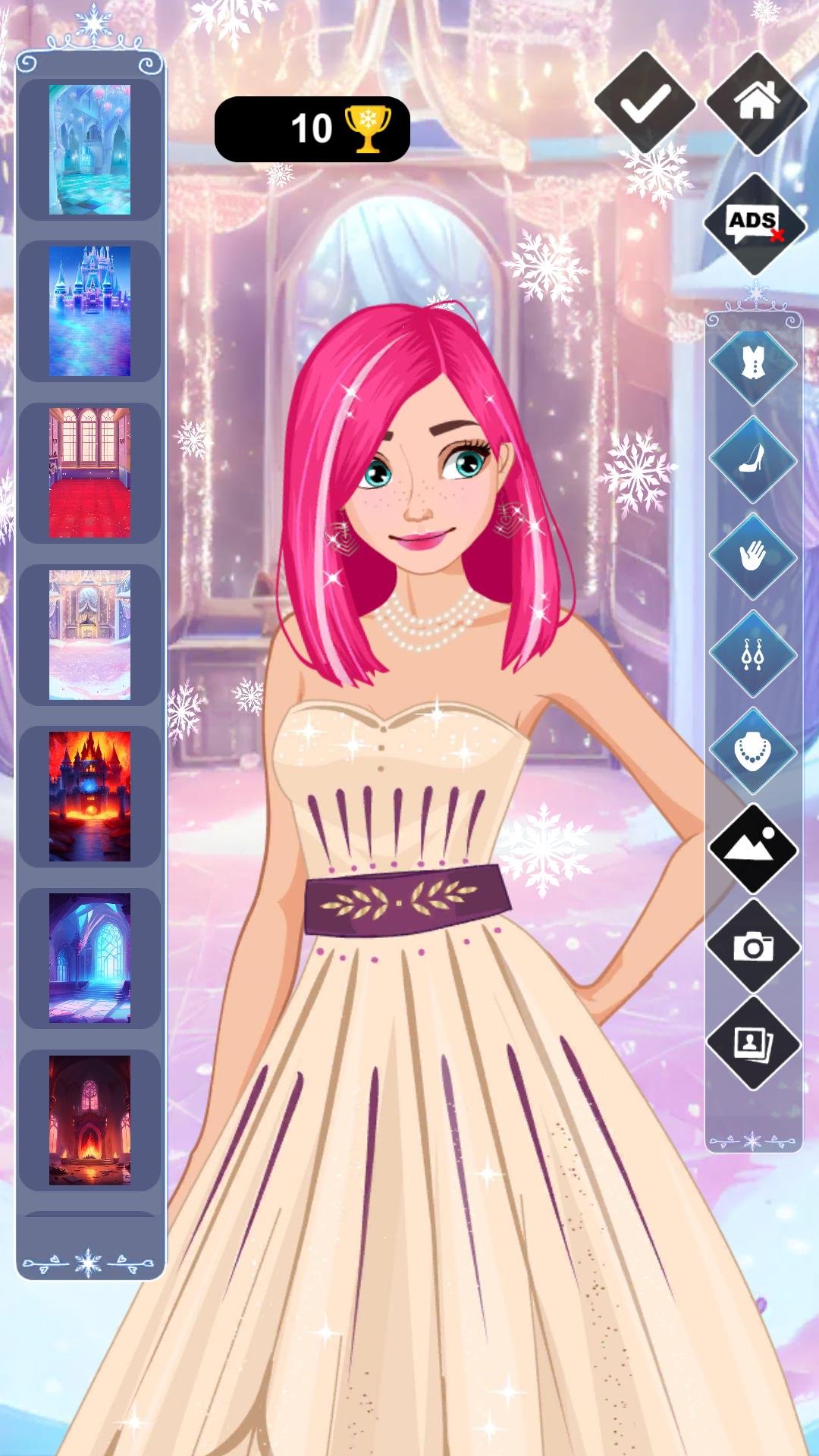The height and width of the screenshot is (1456, 819).
Task: Choose the fiery lava castle background
Action: pyautogui.click(x=89, y=796)
